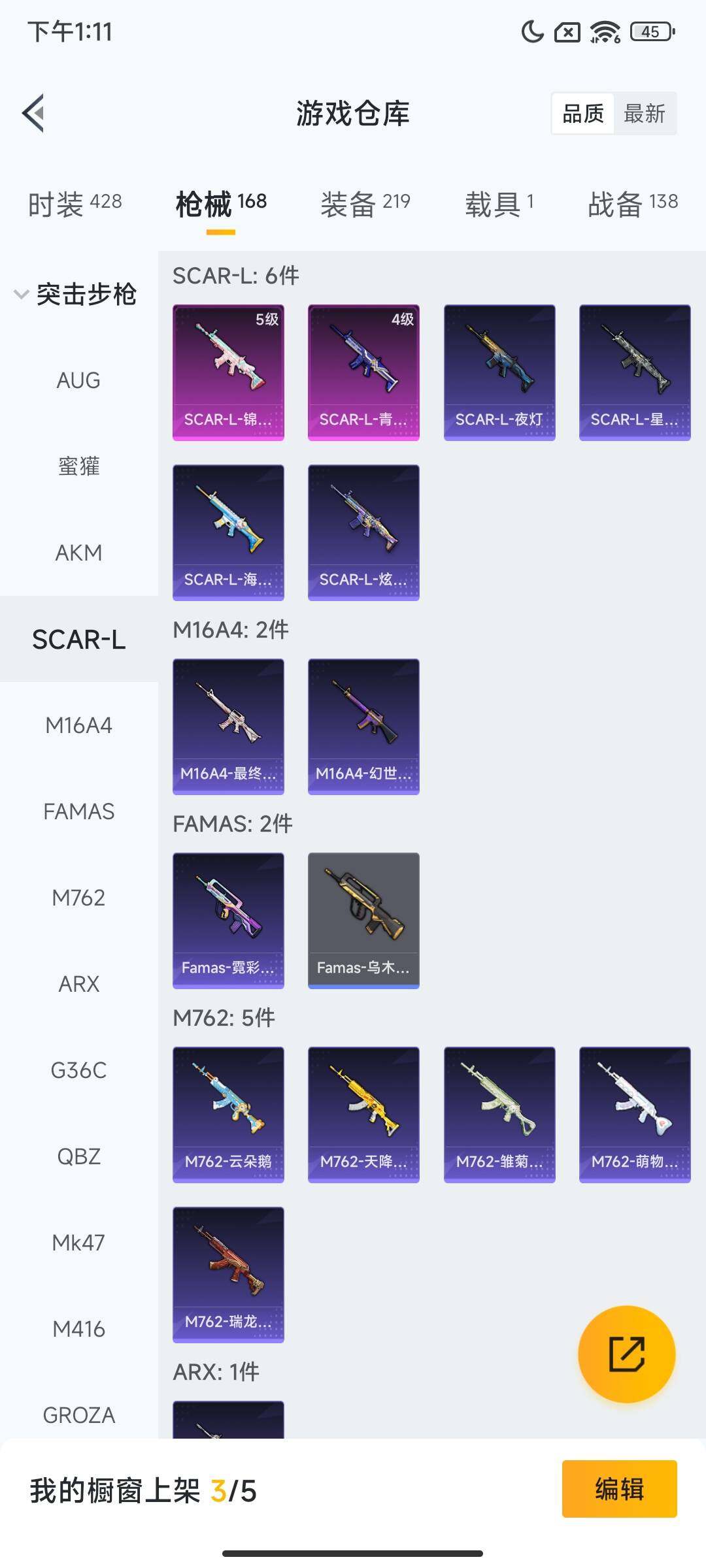The width and height of the screenshot is (706, 1568).
Task: Switch to the 时装 tab
Action: (x=75, y=204)
